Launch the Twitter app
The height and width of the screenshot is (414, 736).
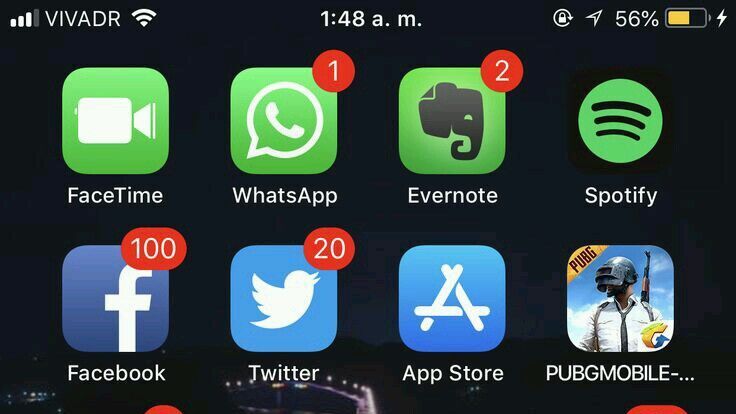click(x=284, y=299)
